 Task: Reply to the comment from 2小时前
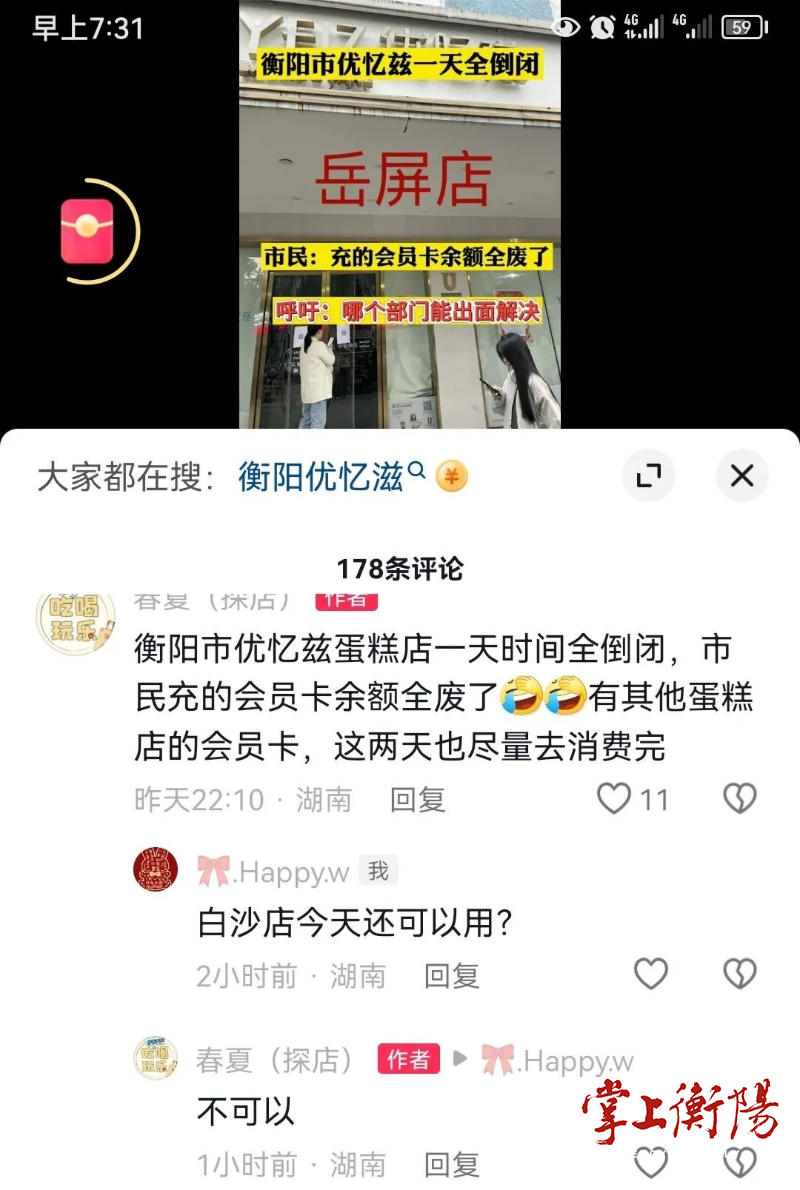point(451,975)
